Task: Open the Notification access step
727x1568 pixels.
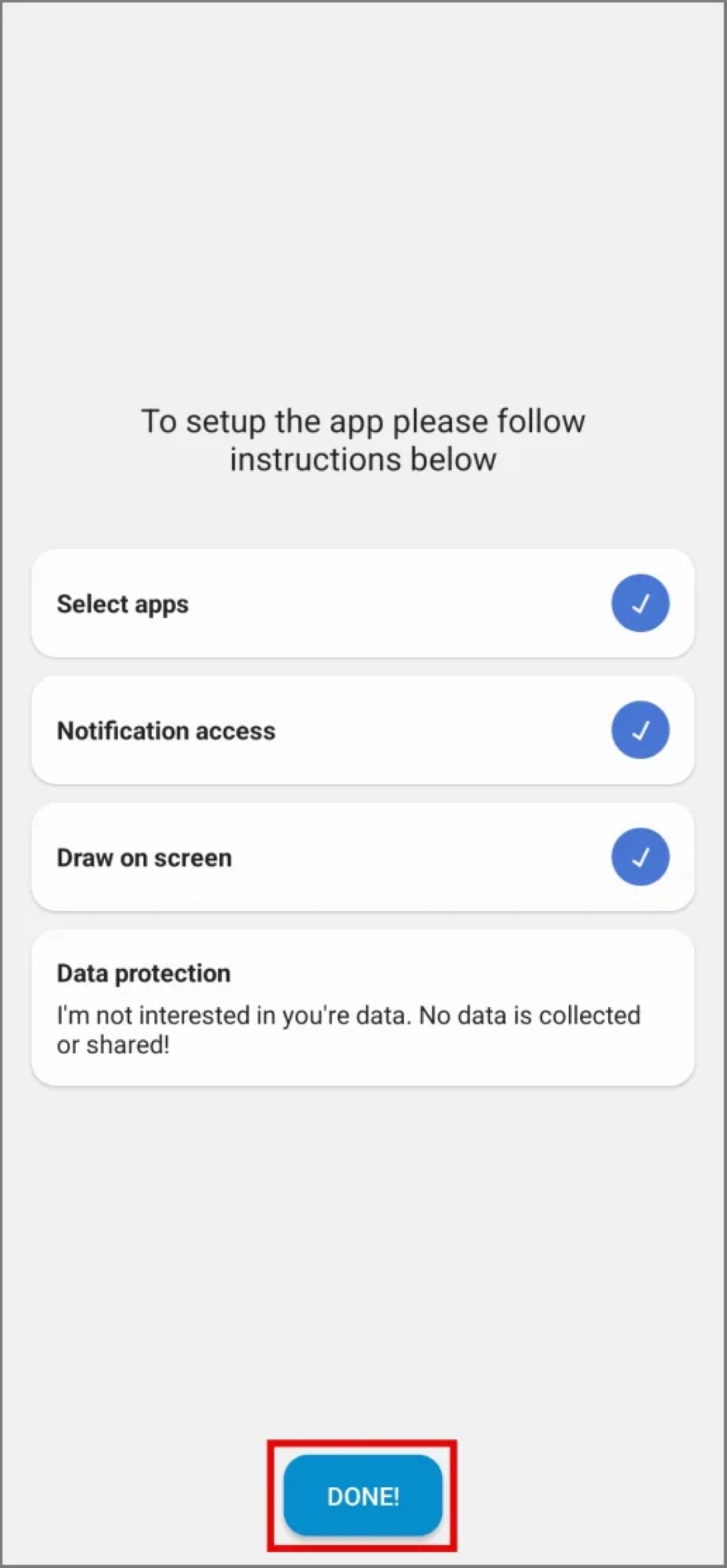Action: tap(362, 731)
